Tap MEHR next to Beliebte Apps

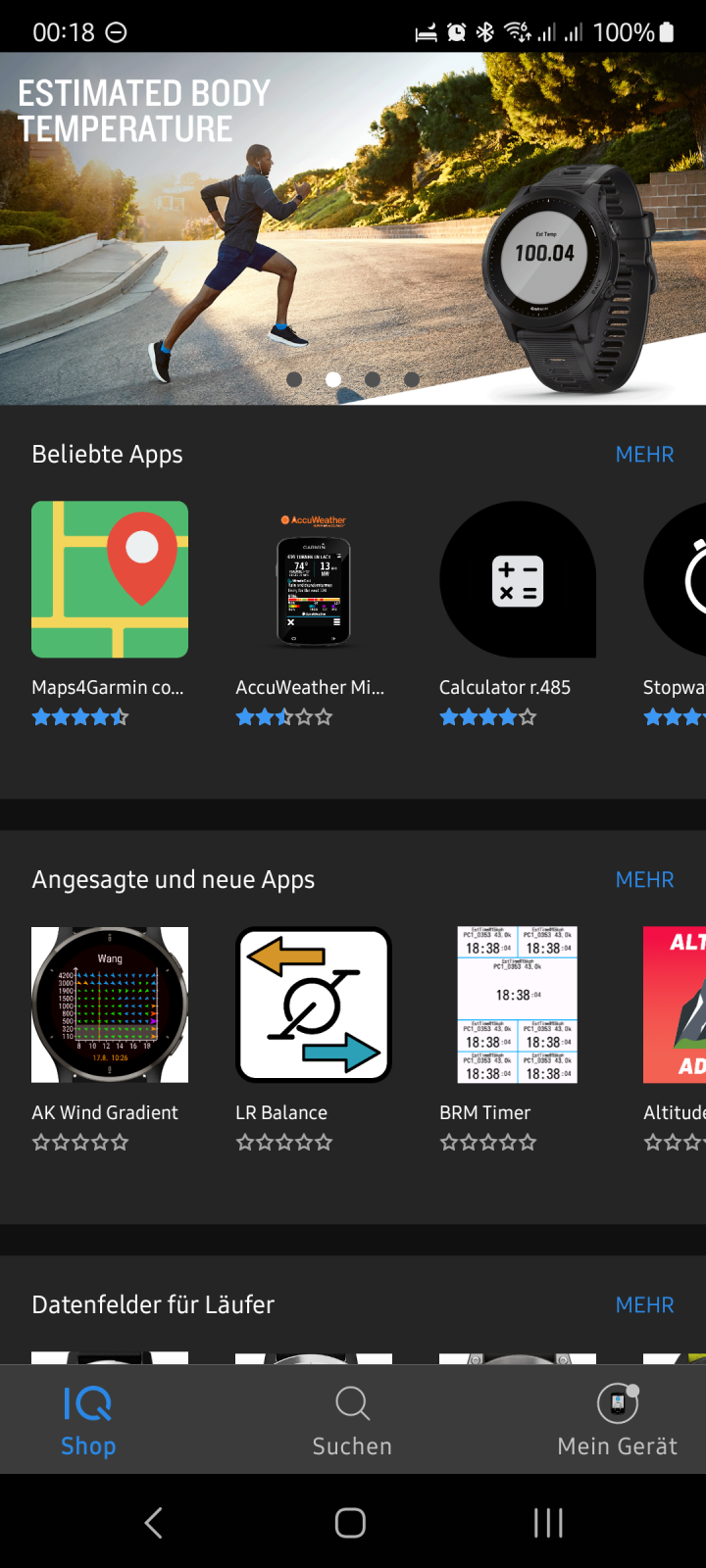coord(644,455)
